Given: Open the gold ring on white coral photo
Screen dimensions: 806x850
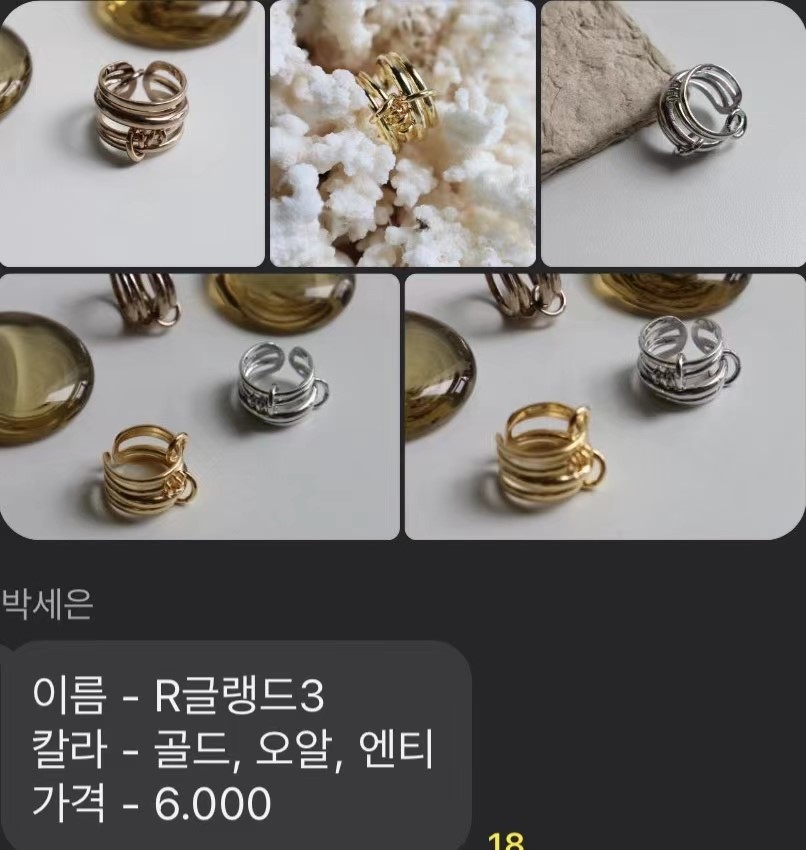Looking at the screenshot, I should 402,133.
